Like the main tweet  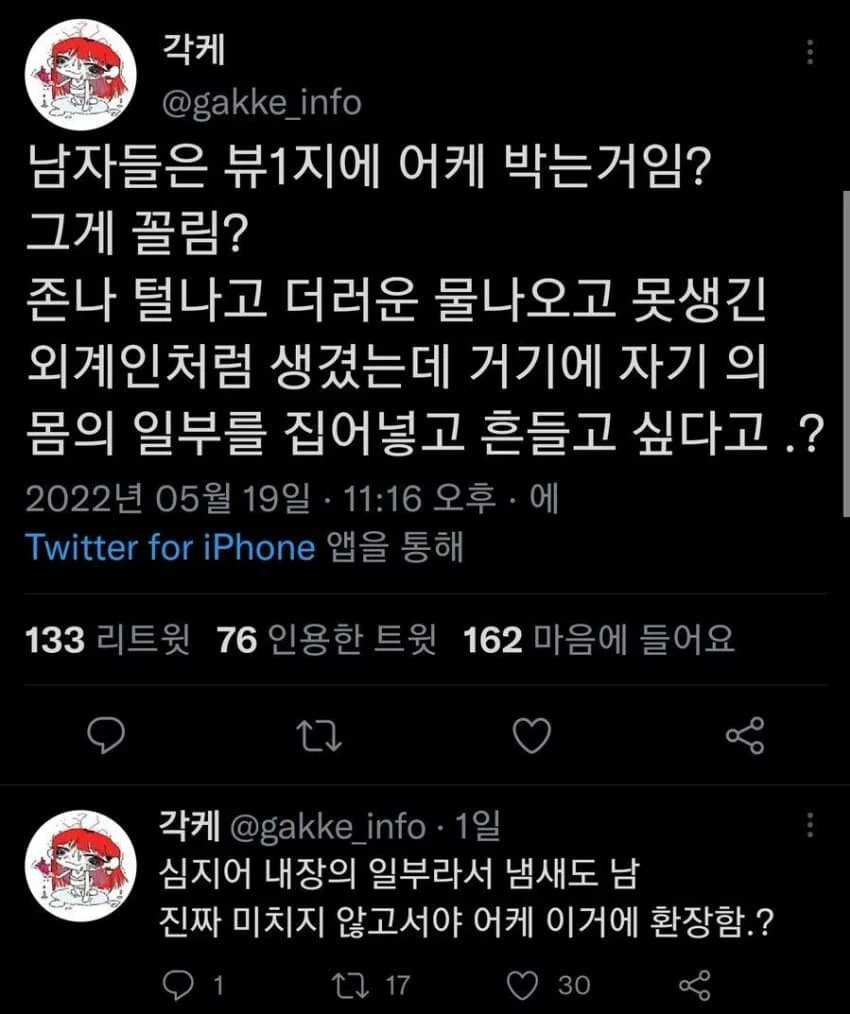530,736
